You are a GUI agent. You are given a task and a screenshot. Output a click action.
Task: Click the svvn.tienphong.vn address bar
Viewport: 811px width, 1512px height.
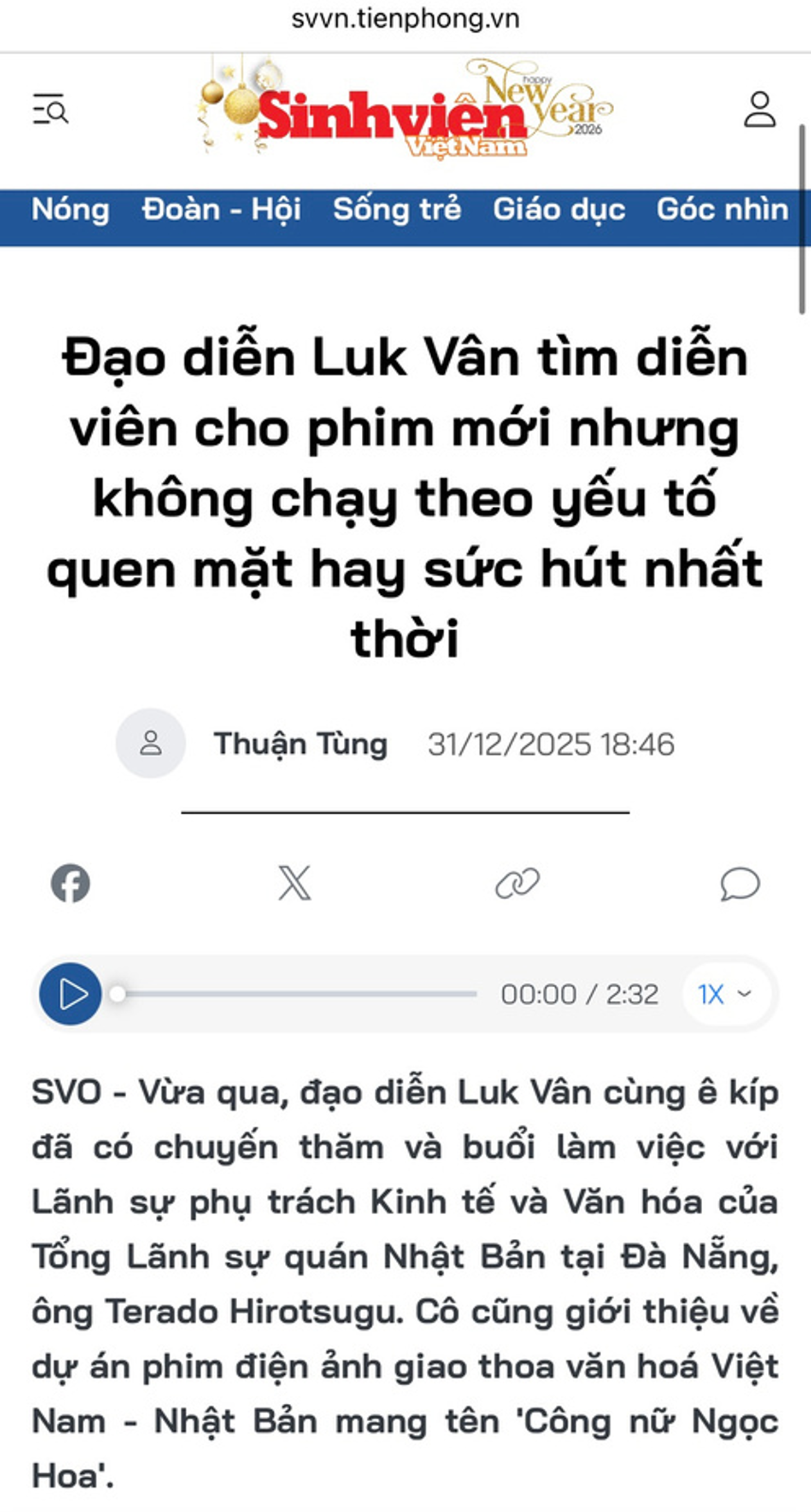405,19
